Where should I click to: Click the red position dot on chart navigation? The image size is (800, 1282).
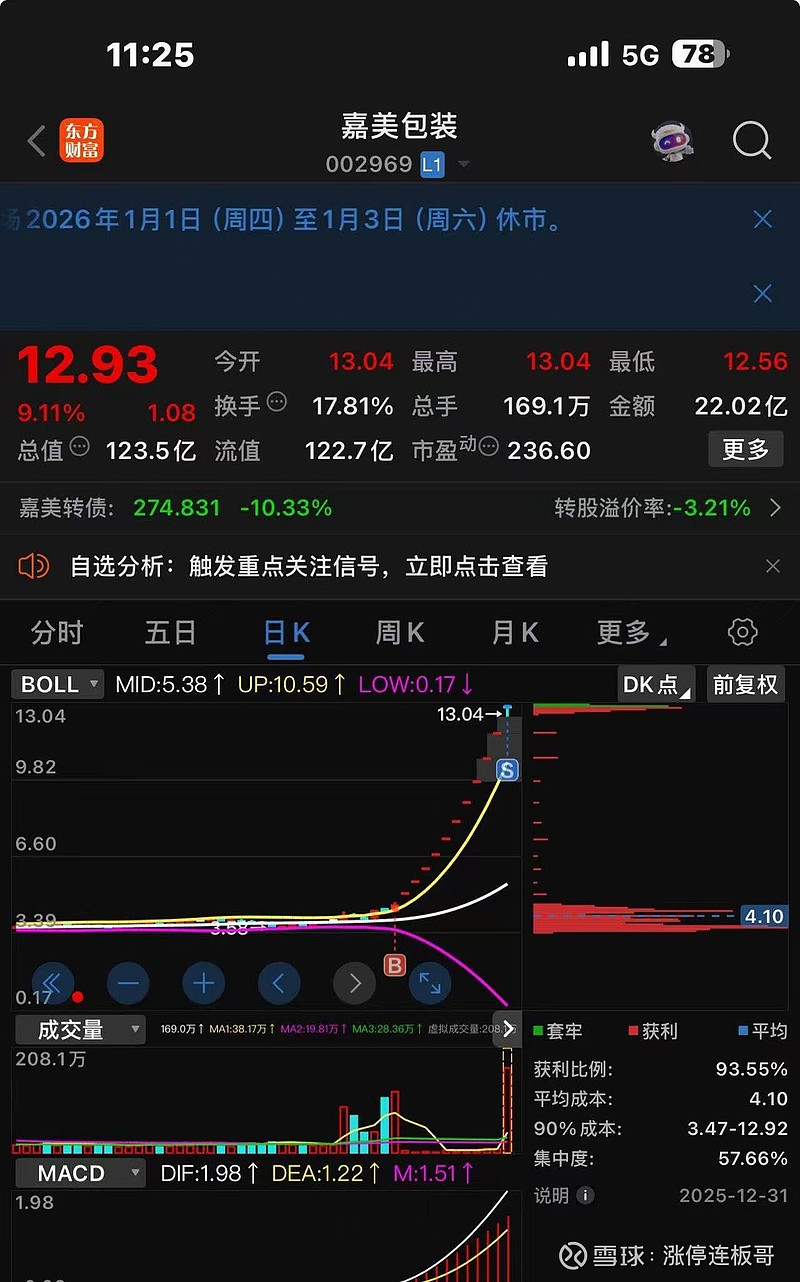pyautogui.click(x=76, y=996)
